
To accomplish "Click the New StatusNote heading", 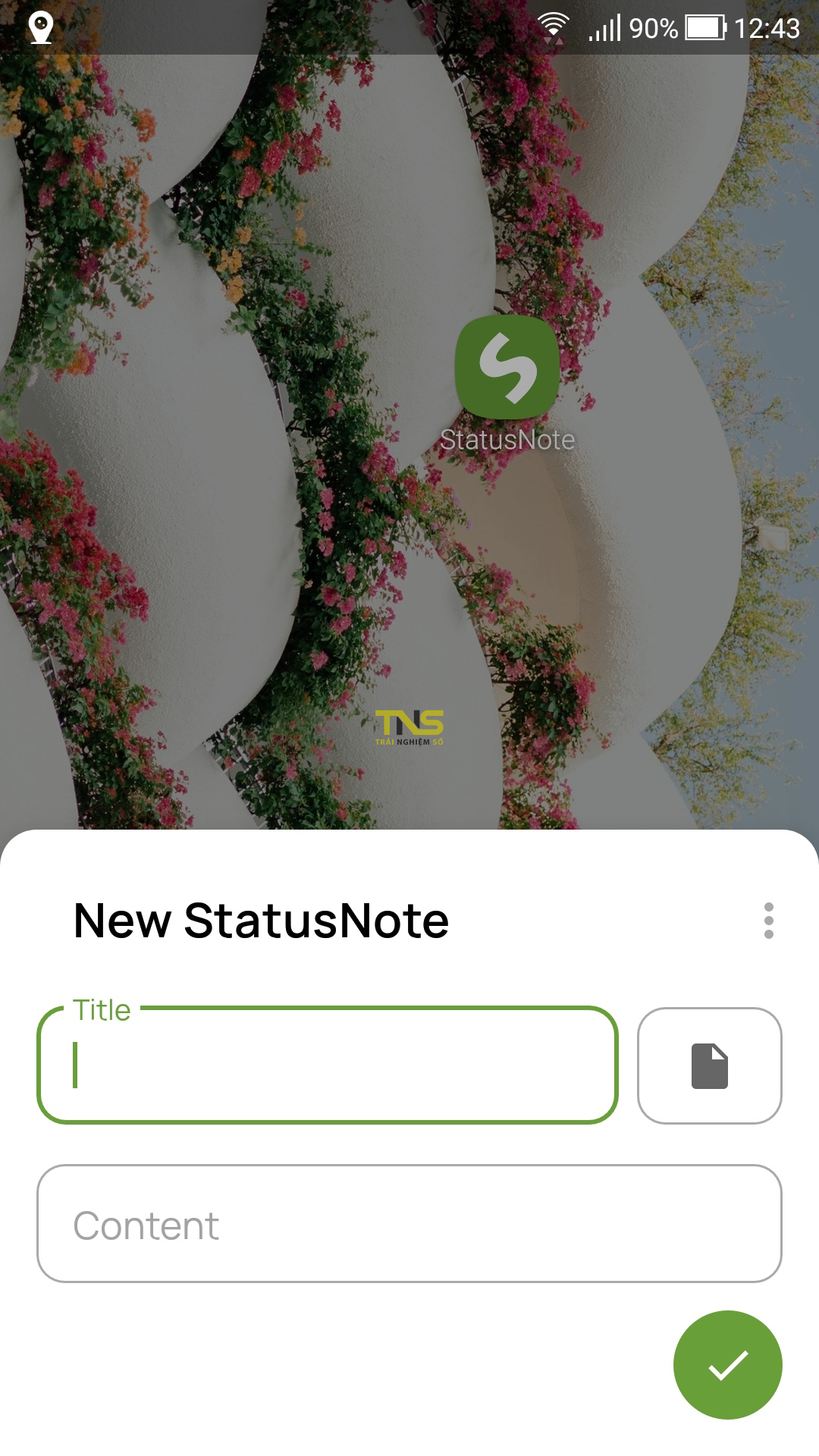I will pos(260,920).
